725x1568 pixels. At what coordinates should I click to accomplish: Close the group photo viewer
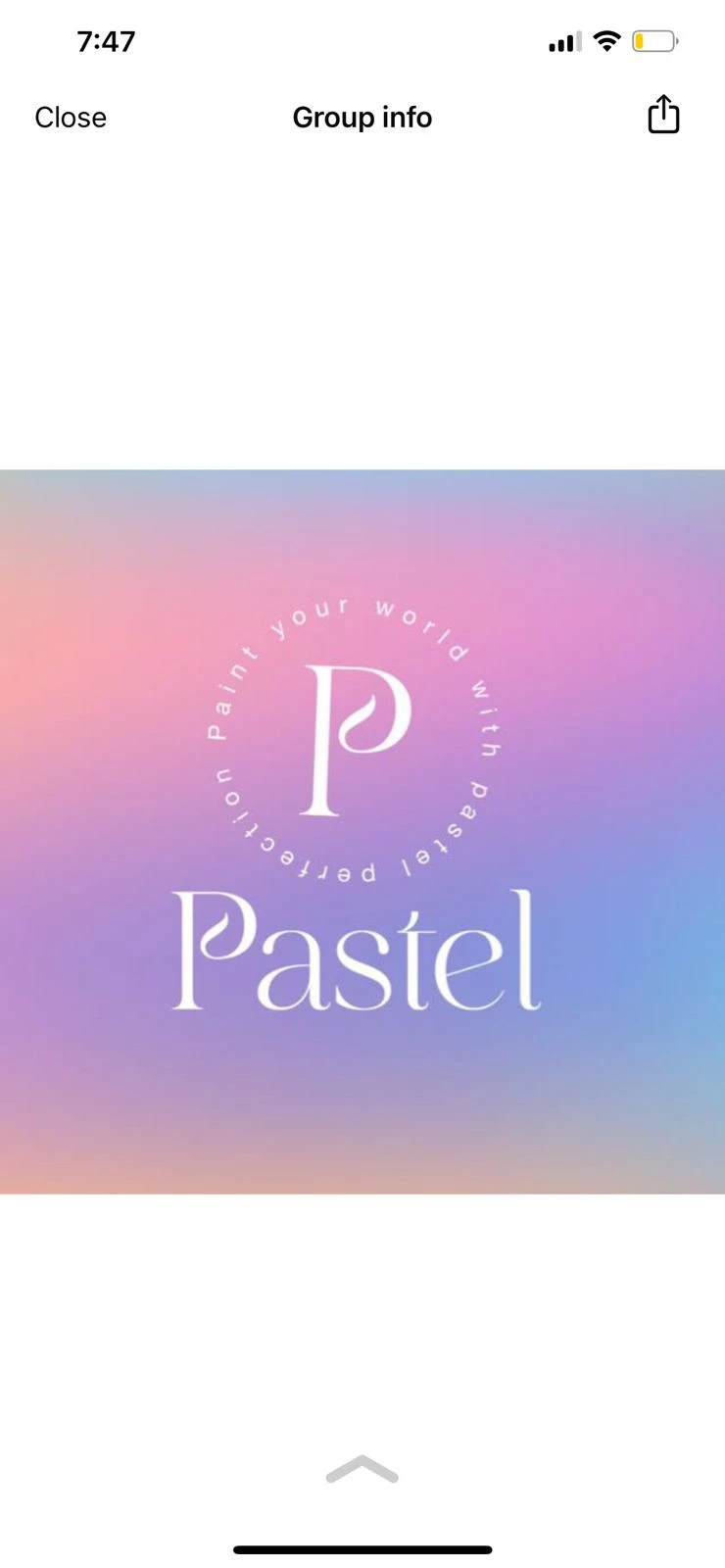[x=71, y=118]
